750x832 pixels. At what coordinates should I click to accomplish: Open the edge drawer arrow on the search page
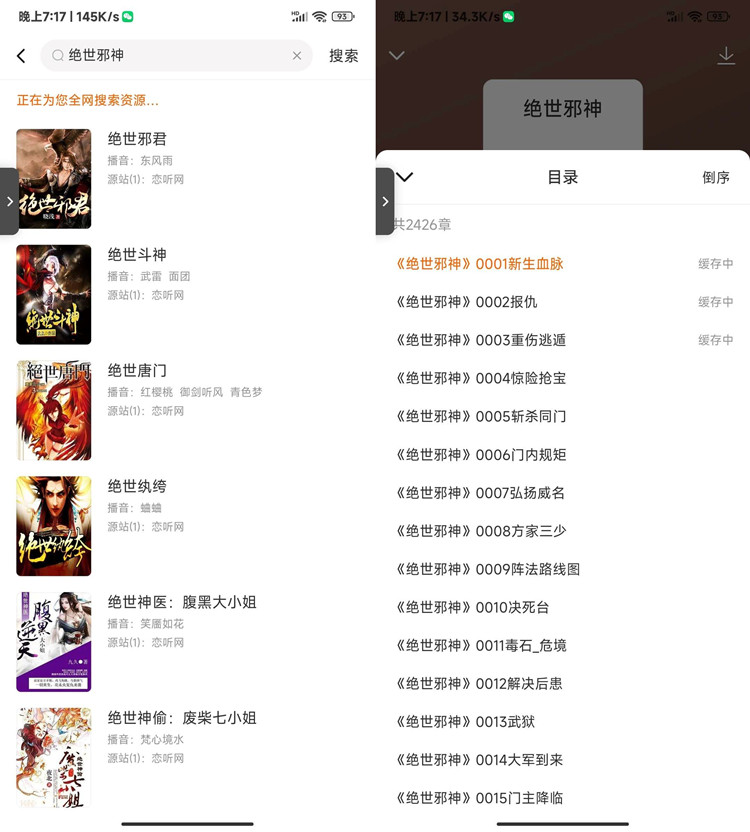[8, 200]
